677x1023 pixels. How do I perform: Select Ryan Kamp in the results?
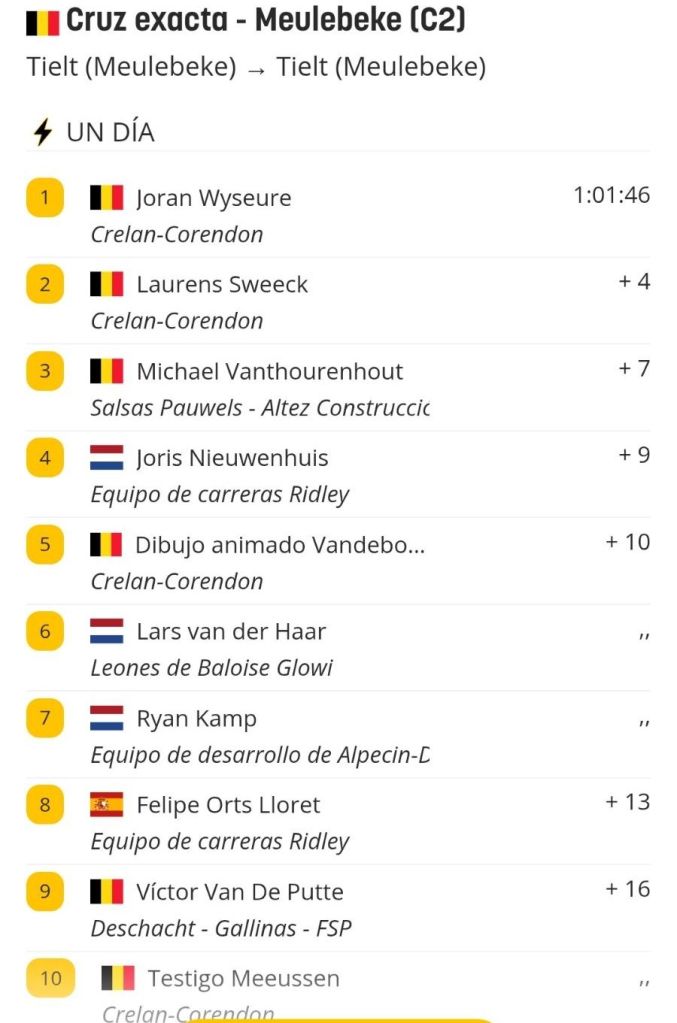(x=196, y=719)
